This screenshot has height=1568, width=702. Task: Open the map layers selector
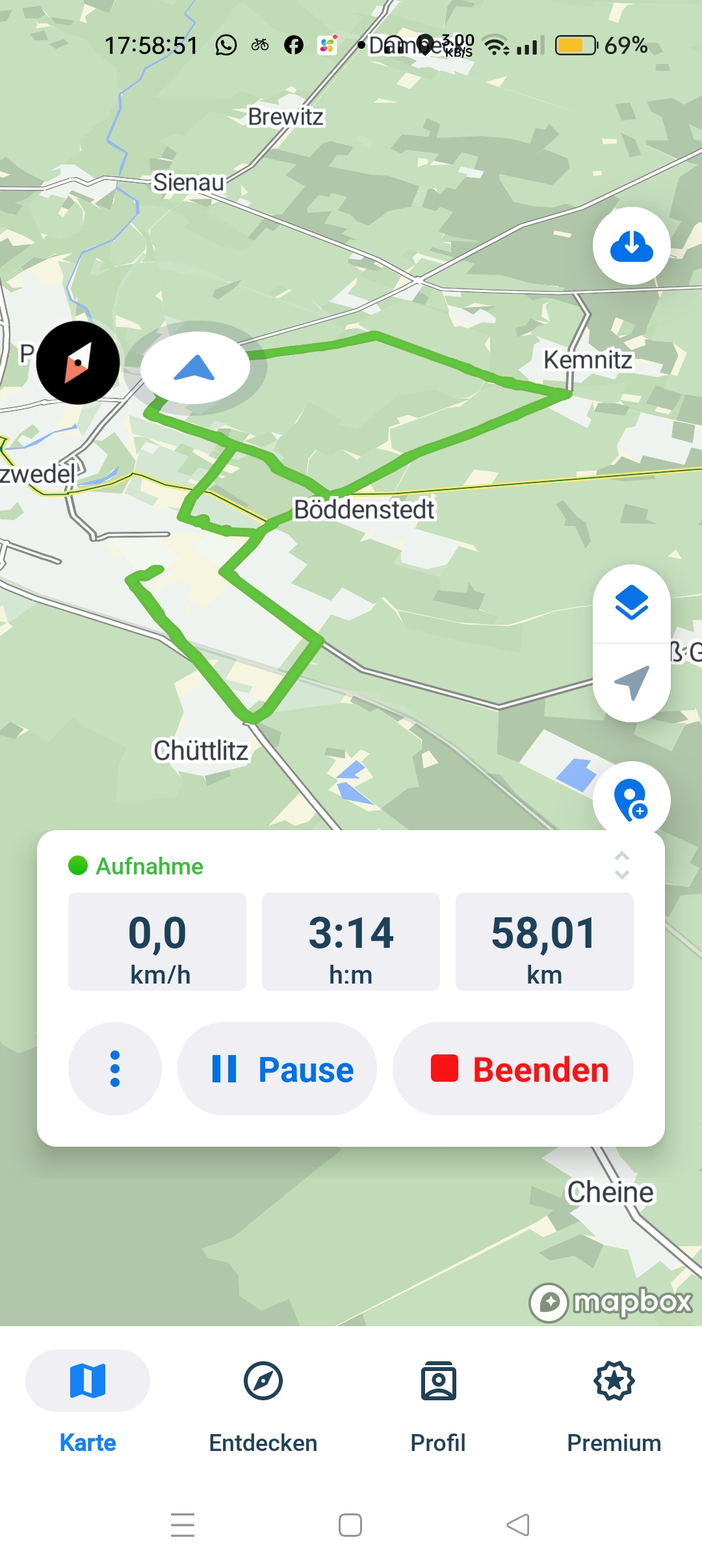click(631, 603)
